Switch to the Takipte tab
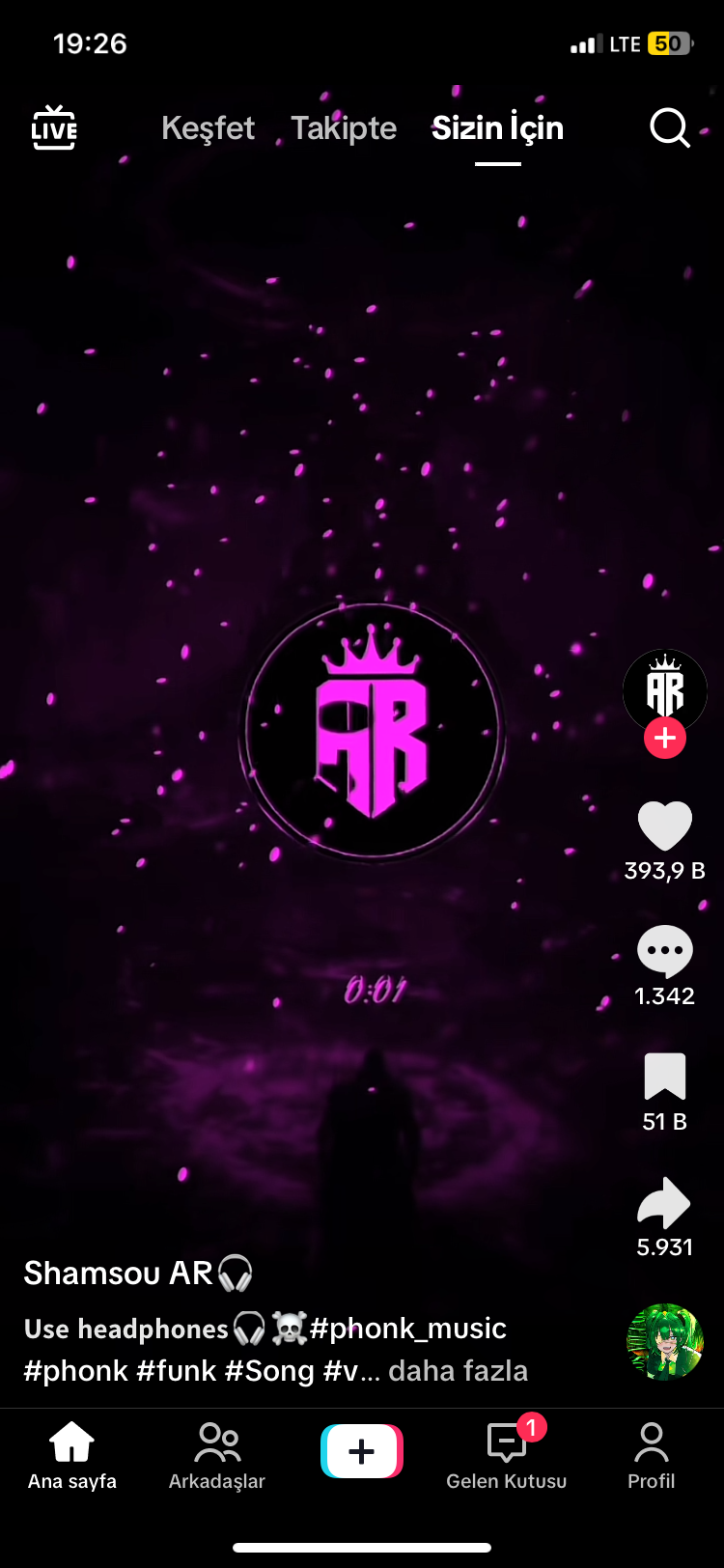 click(344, 128)
